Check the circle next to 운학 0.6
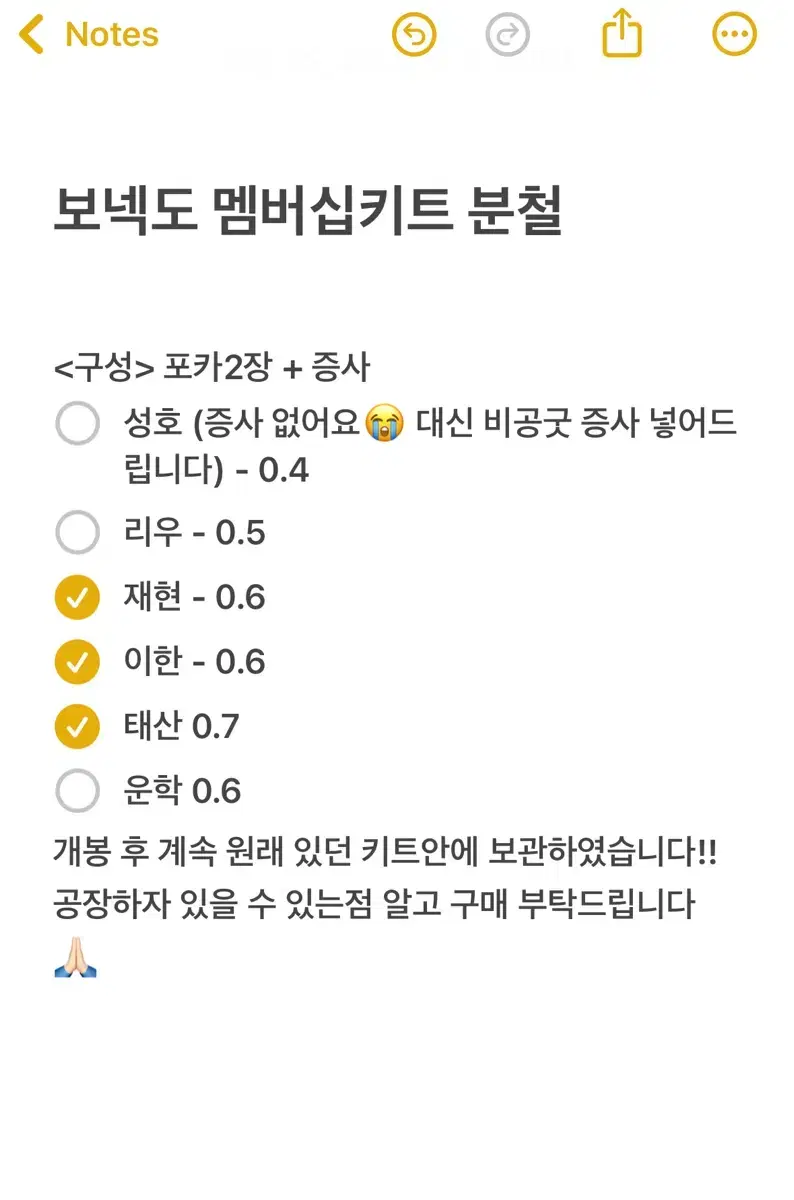The width and height of the screenshot is (794, 1200). pyautogui.click(x=77, y=790)
